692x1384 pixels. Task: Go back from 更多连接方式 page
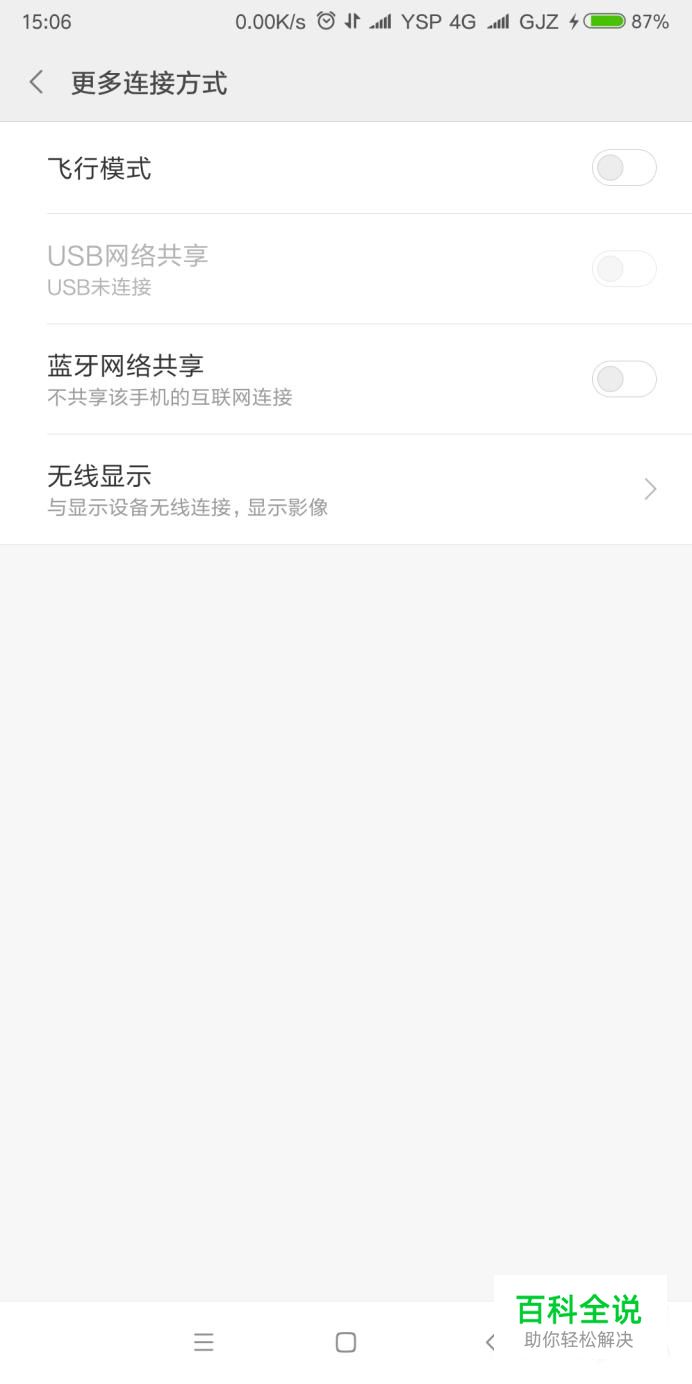pyautogui.click(x=36, y=83)
